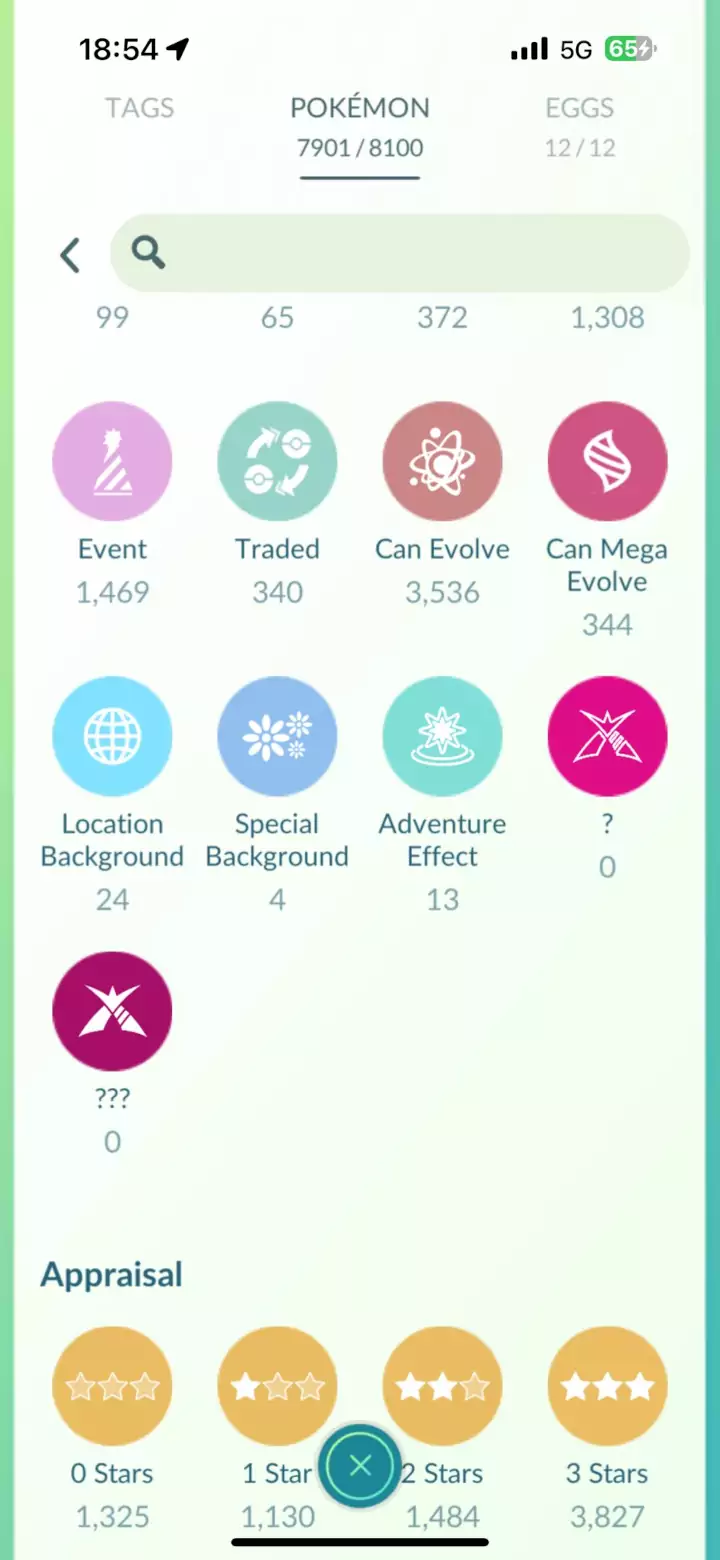The width and height of the screenshot is (720, 1560).
Task: Select the Event filter
Action: click(x=112, y=462)
